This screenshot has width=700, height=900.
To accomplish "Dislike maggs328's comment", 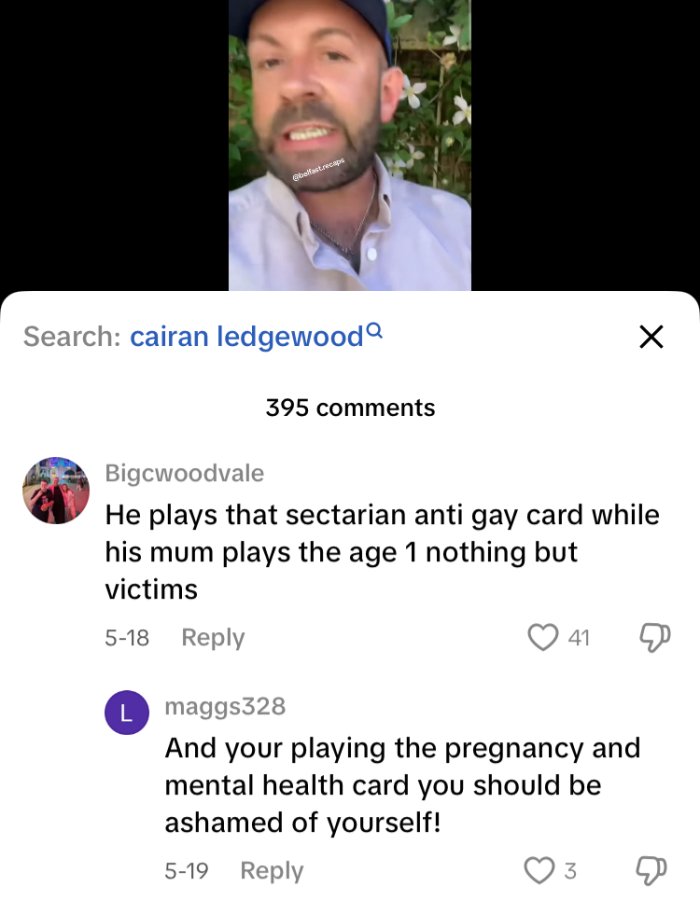I will 652,871.
